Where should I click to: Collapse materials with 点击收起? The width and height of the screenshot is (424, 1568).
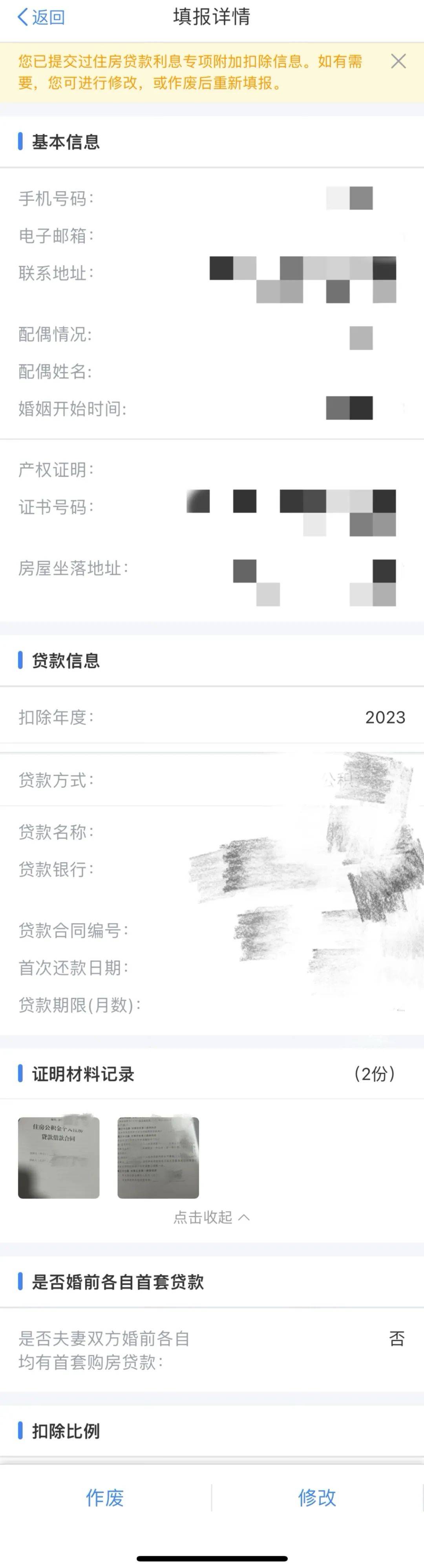211,1217
